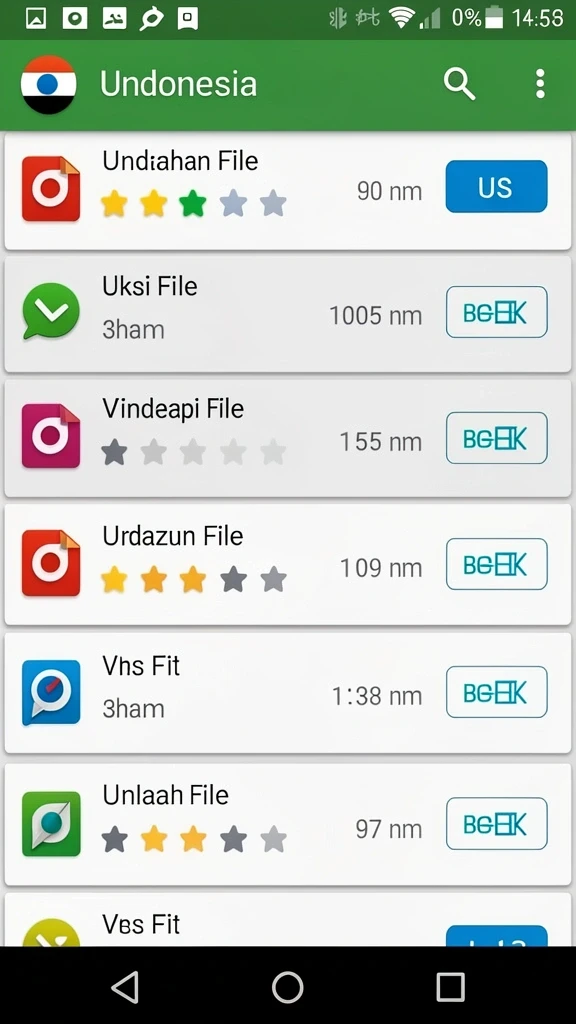Open the three-dot overflow menu

540,85
